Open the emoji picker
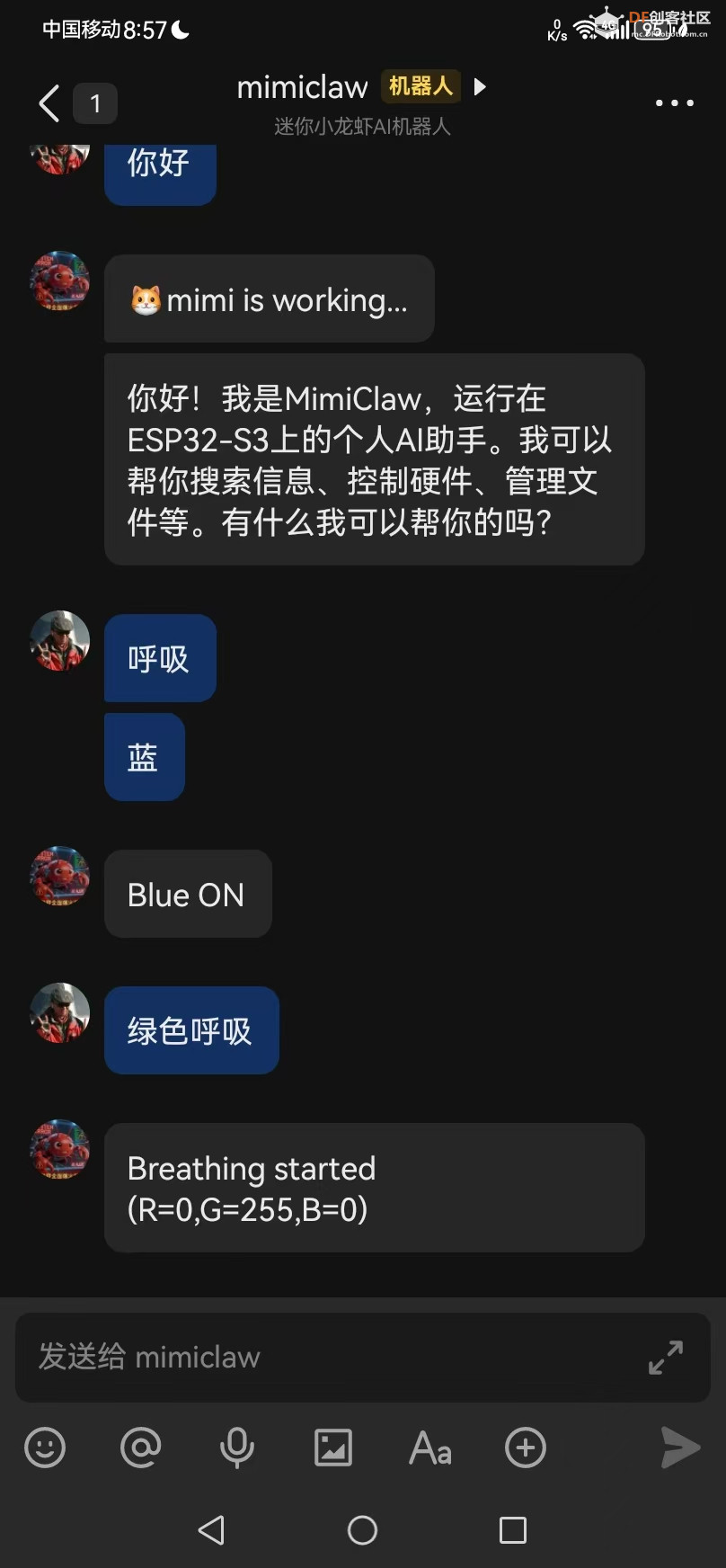Screen dimensions: 726x1568 pyautogui.click(x=45, y=1448)
